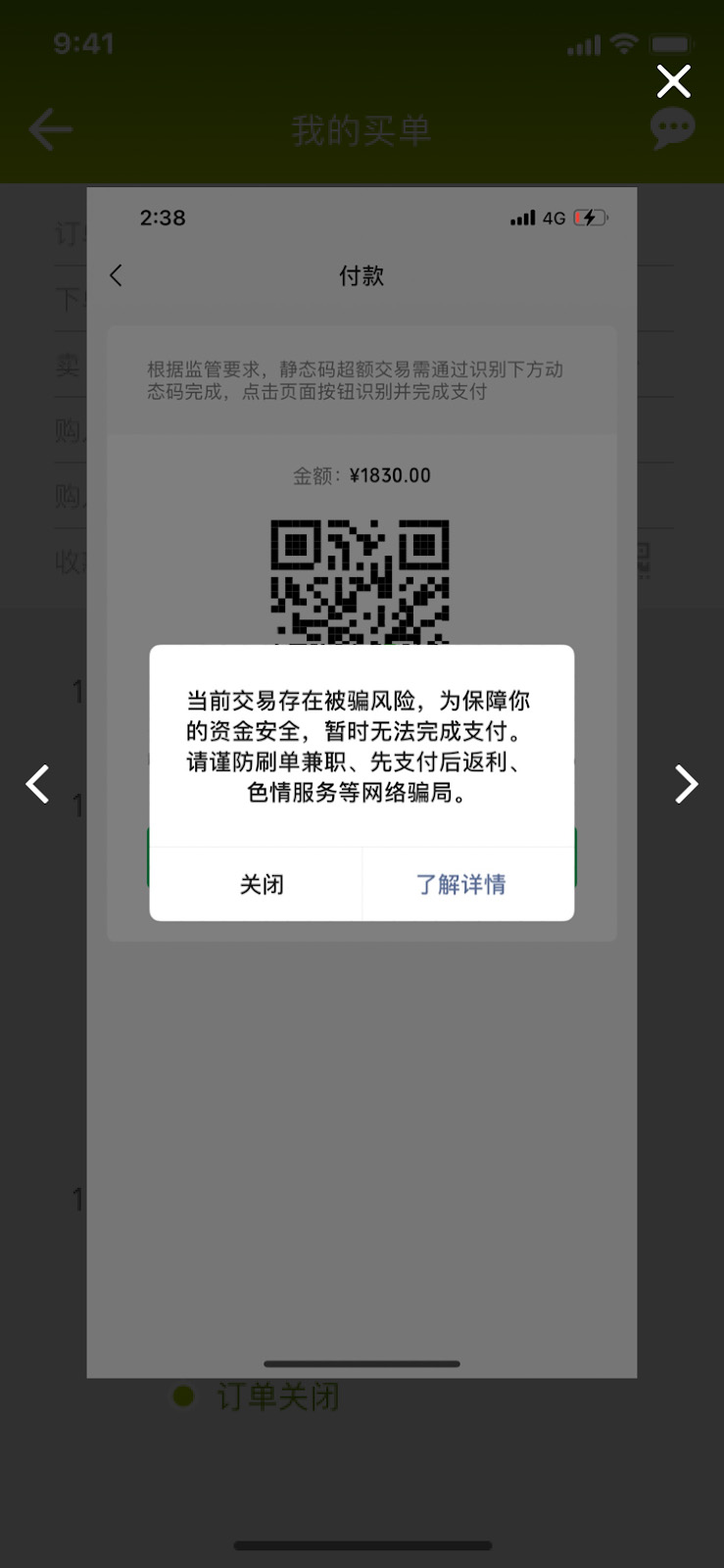Tap the 金额 ¥1830.00 amount text
This screenshot has height=1568, width=724.
click(362, 475)
